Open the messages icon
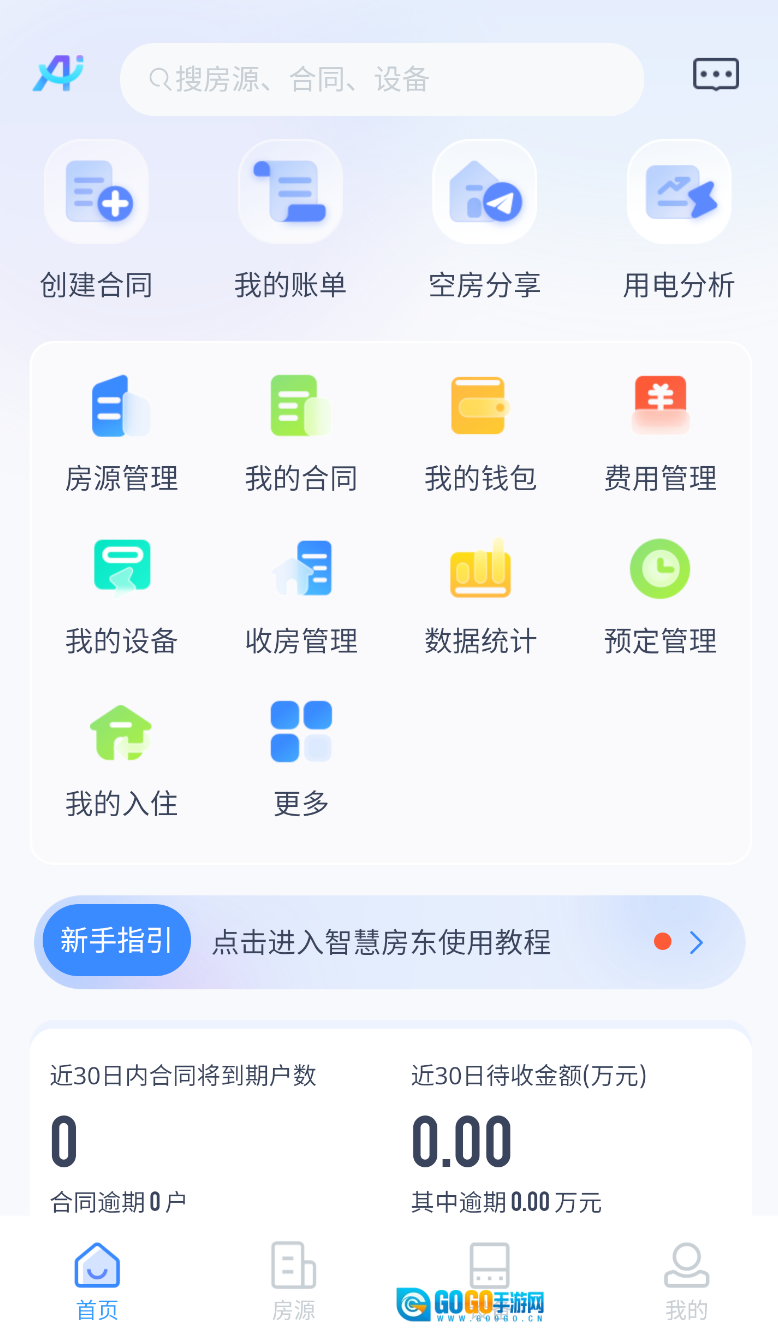The image size is (778, 1332). tap(716, 75)
